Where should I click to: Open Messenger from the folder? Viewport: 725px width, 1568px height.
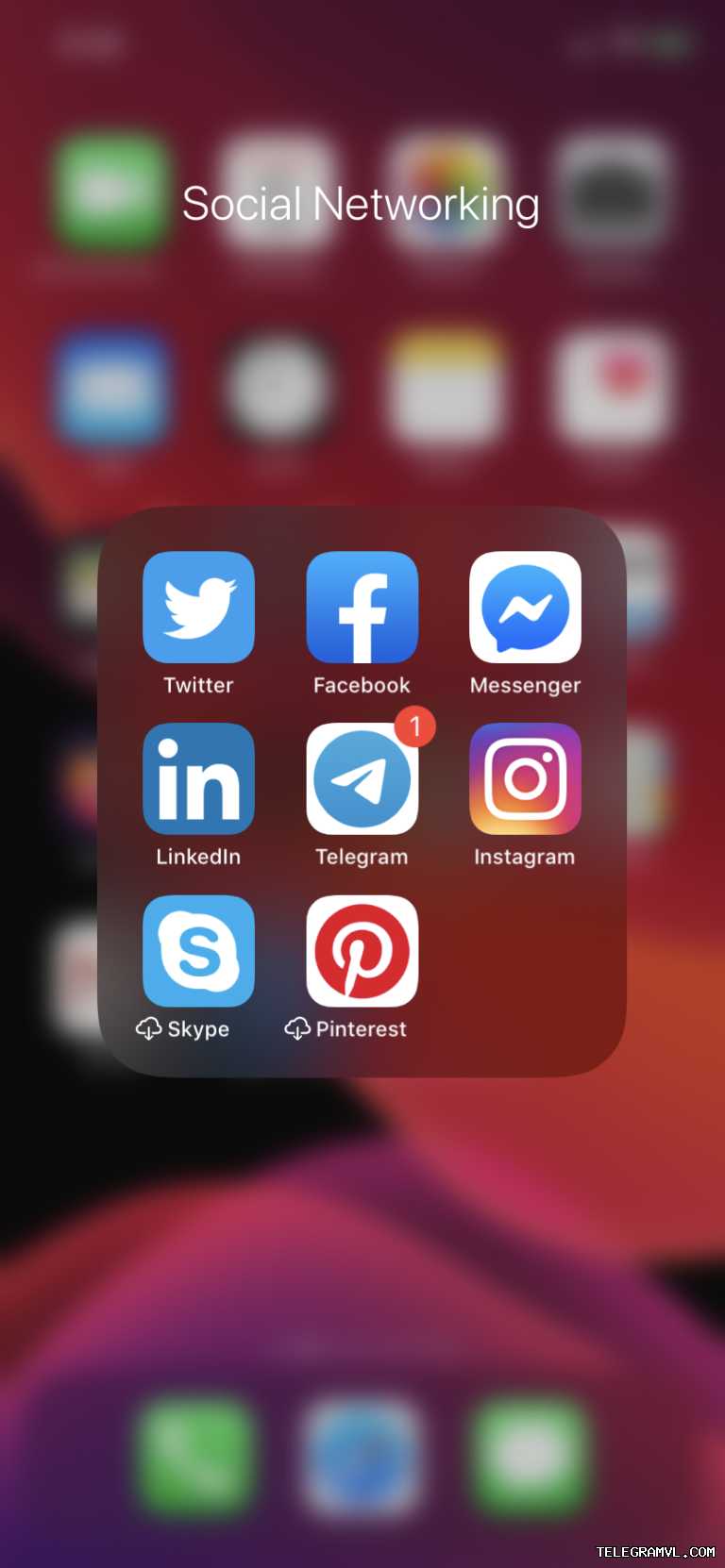[x=525, y=608]
